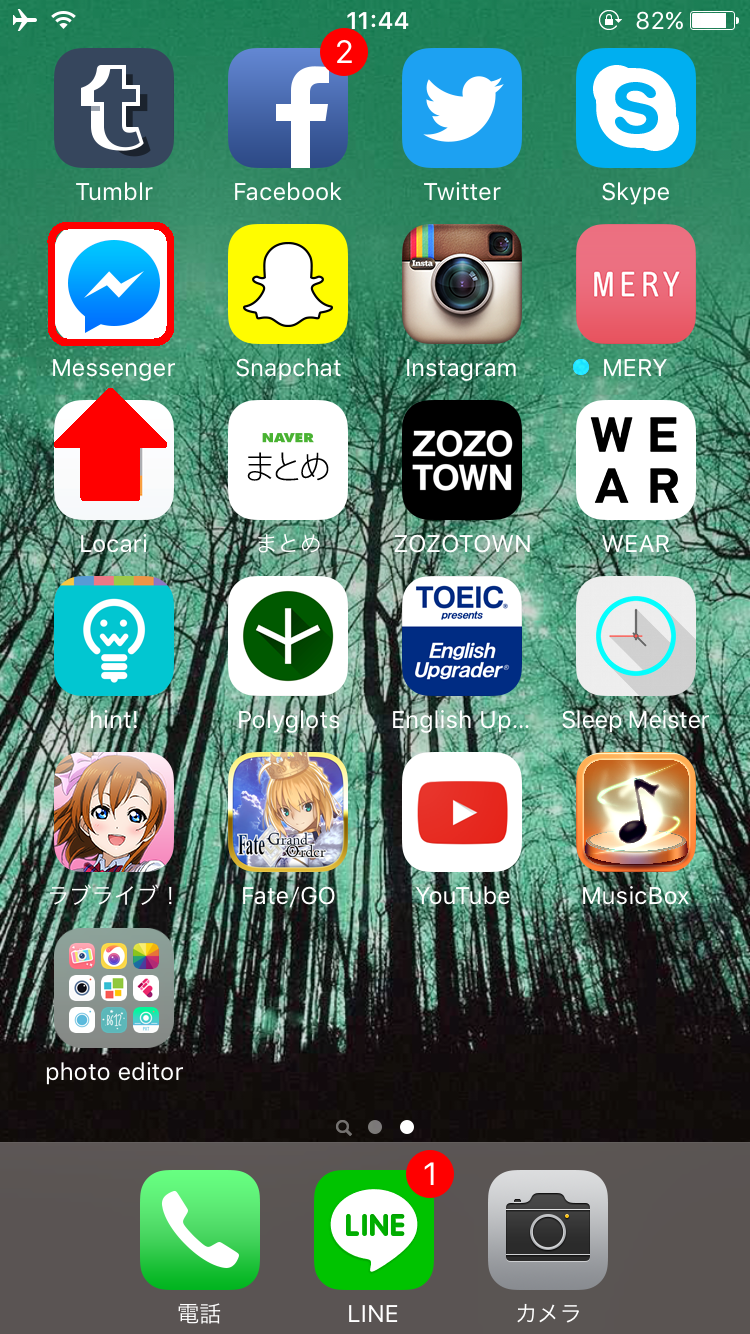This screenshot has width=750, height=1334.
Task: Open the Messenger app
Action: (x=114, y=284)
